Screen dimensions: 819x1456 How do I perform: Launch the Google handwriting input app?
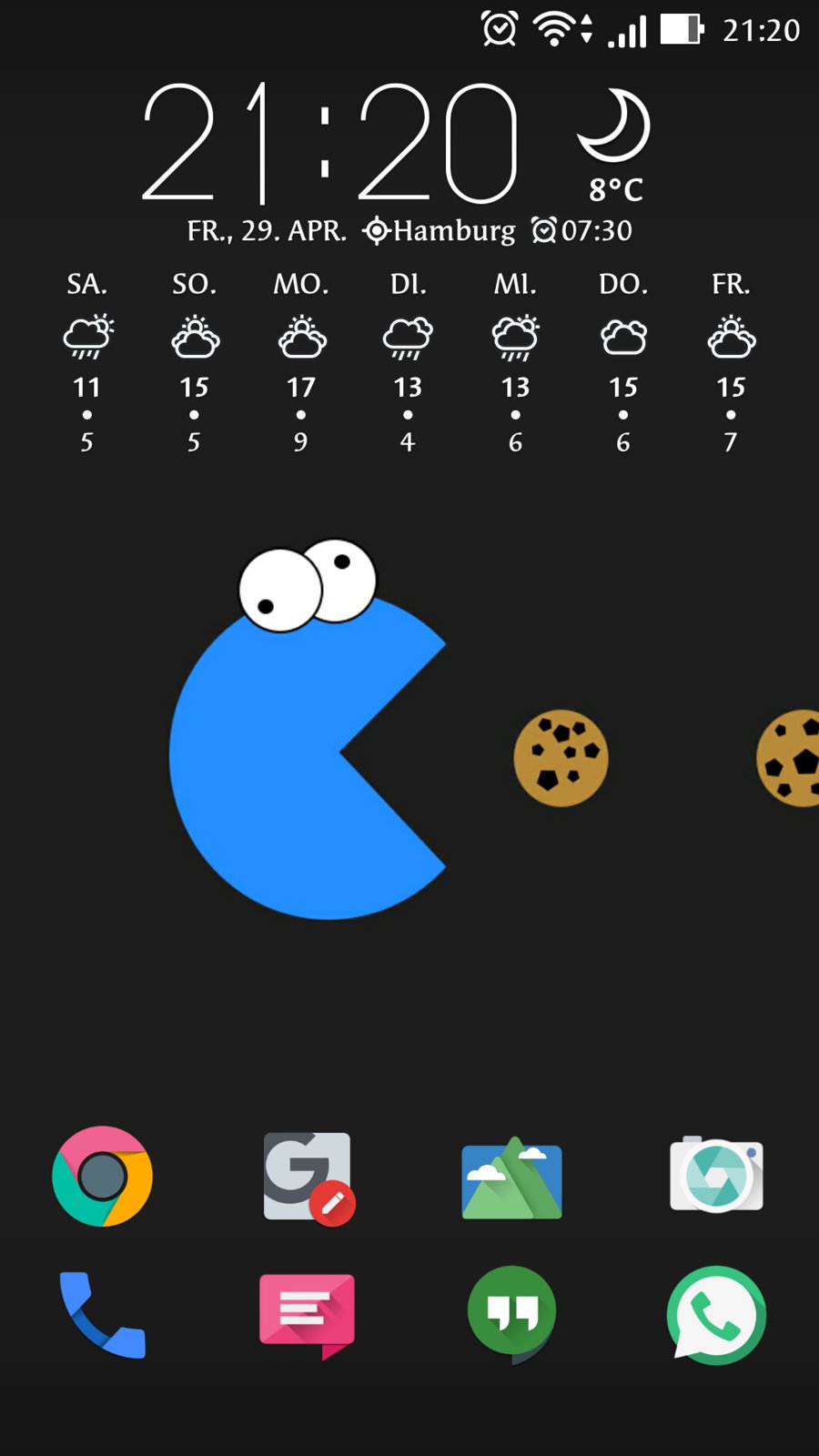(x=308, y=1177)
